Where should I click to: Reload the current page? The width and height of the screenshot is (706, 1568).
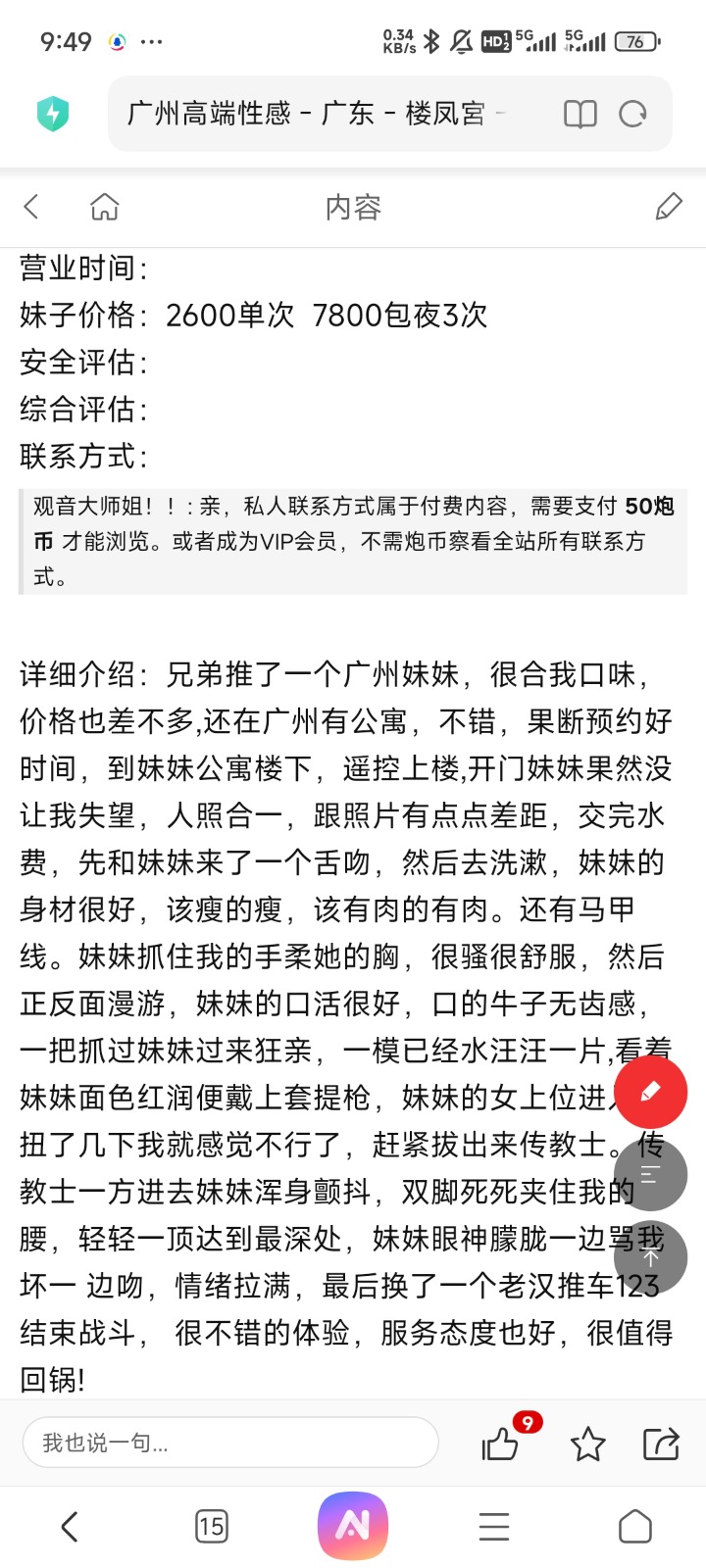click(x=632, y=115)
